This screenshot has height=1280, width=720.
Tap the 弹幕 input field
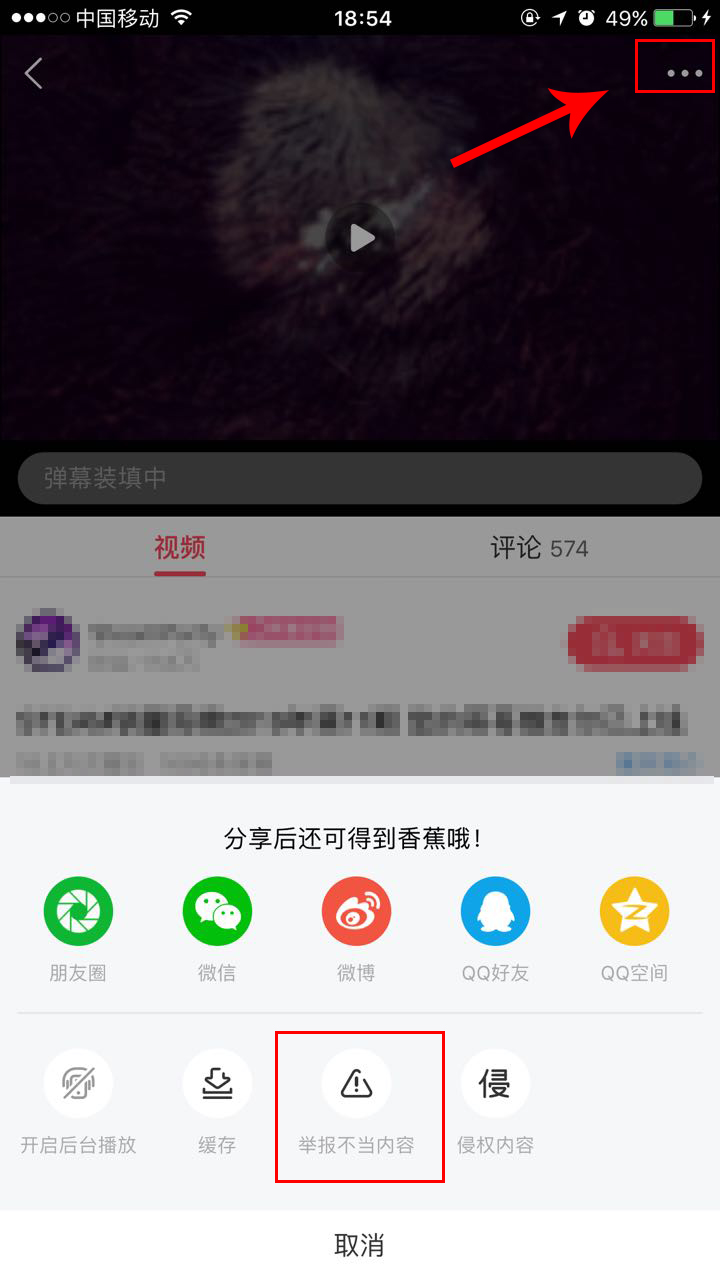360,478
